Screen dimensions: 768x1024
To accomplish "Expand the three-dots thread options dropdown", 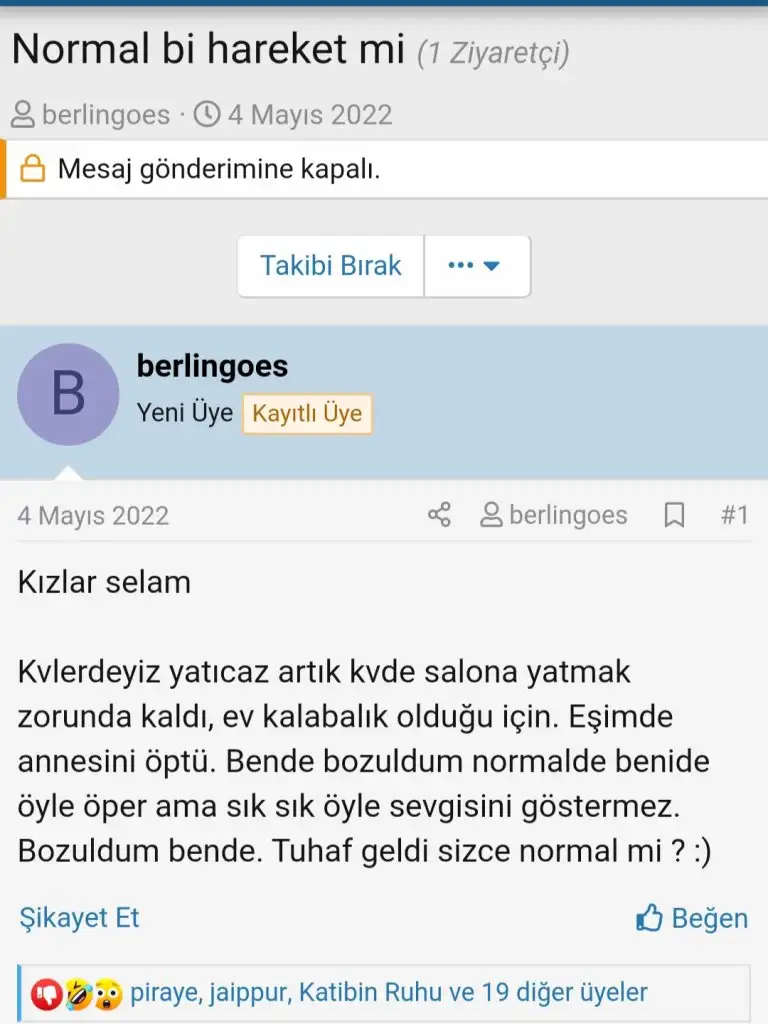I will 476,266.
